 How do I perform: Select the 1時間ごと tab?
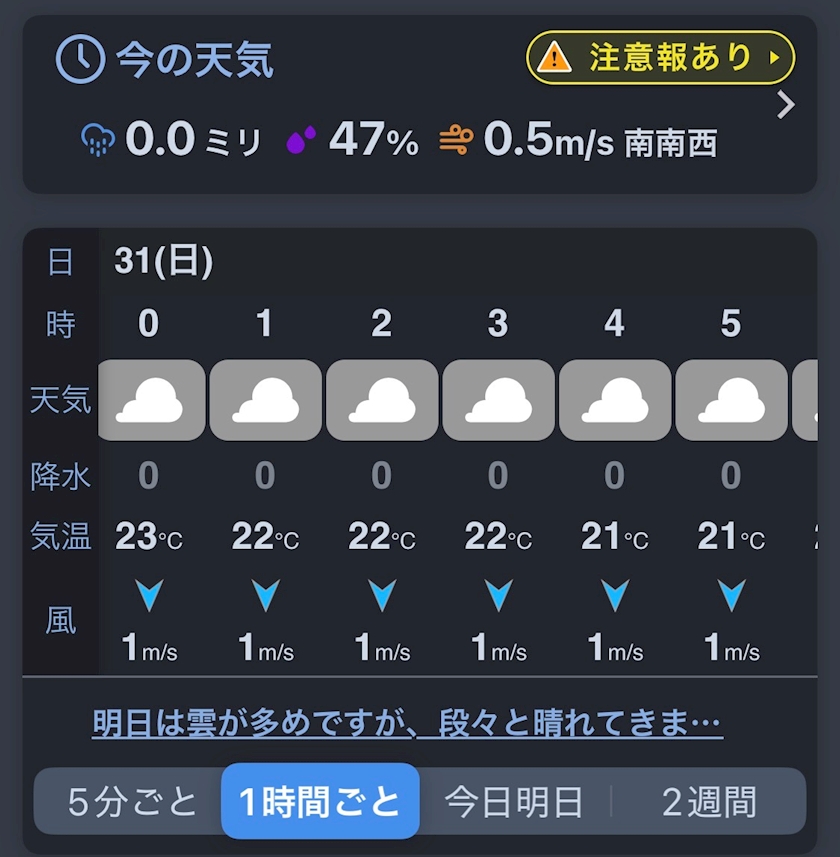pos(320,801)
